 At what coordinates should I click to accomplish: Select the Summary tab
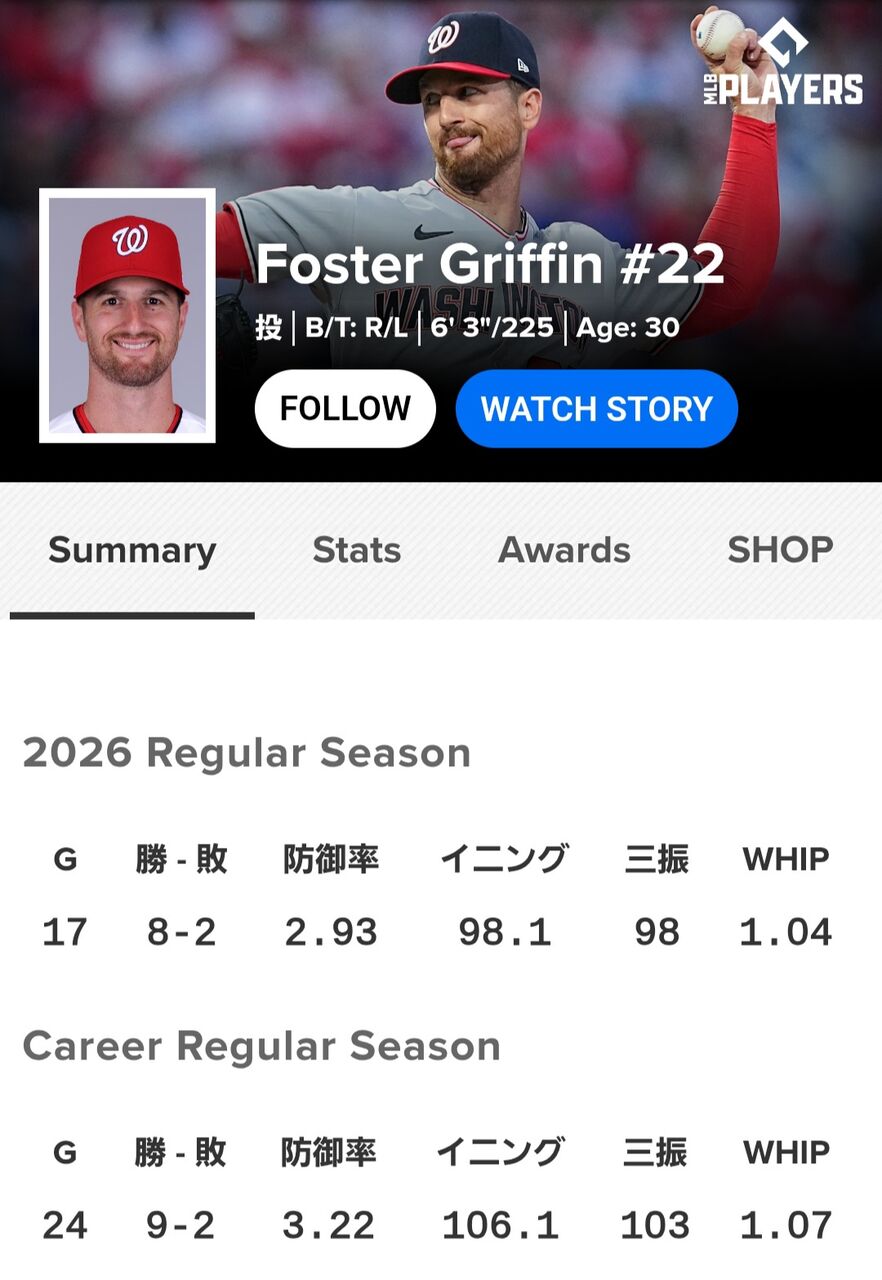pyautogui.click(x=132, y=552)
